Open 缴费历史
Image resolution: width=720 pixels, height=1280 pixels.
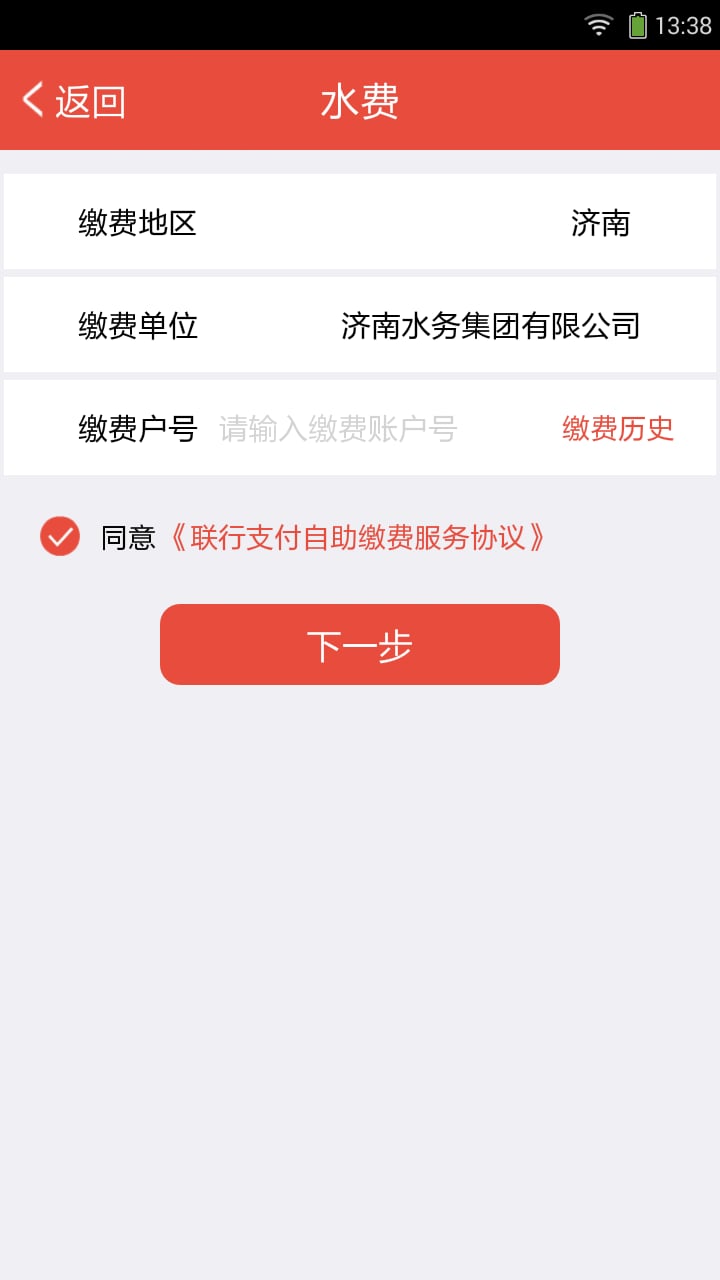click(x=618, y=429)
